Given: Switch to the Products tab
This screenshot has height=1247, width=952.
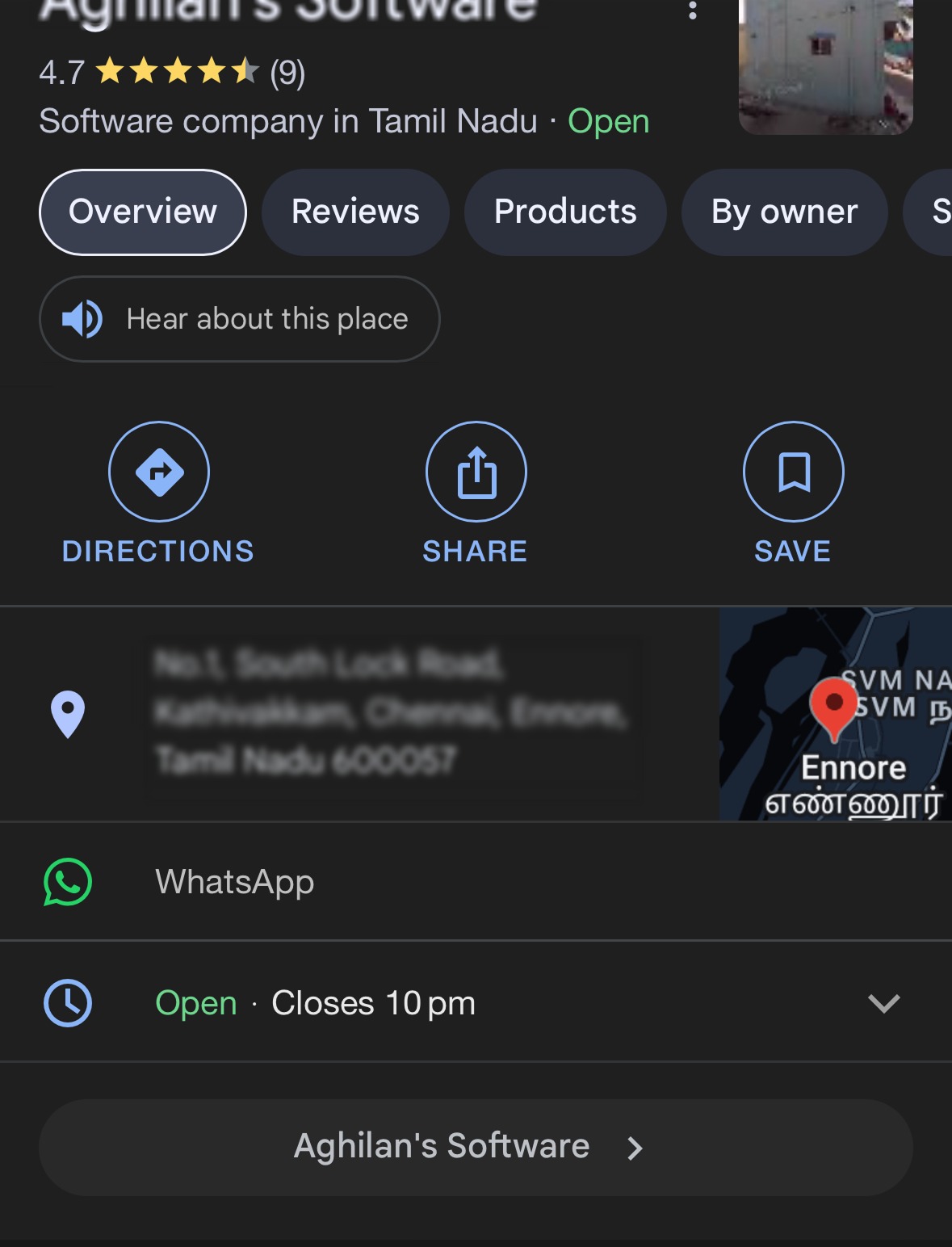Looking at the screenshot, I should click(x=565, y=212).
